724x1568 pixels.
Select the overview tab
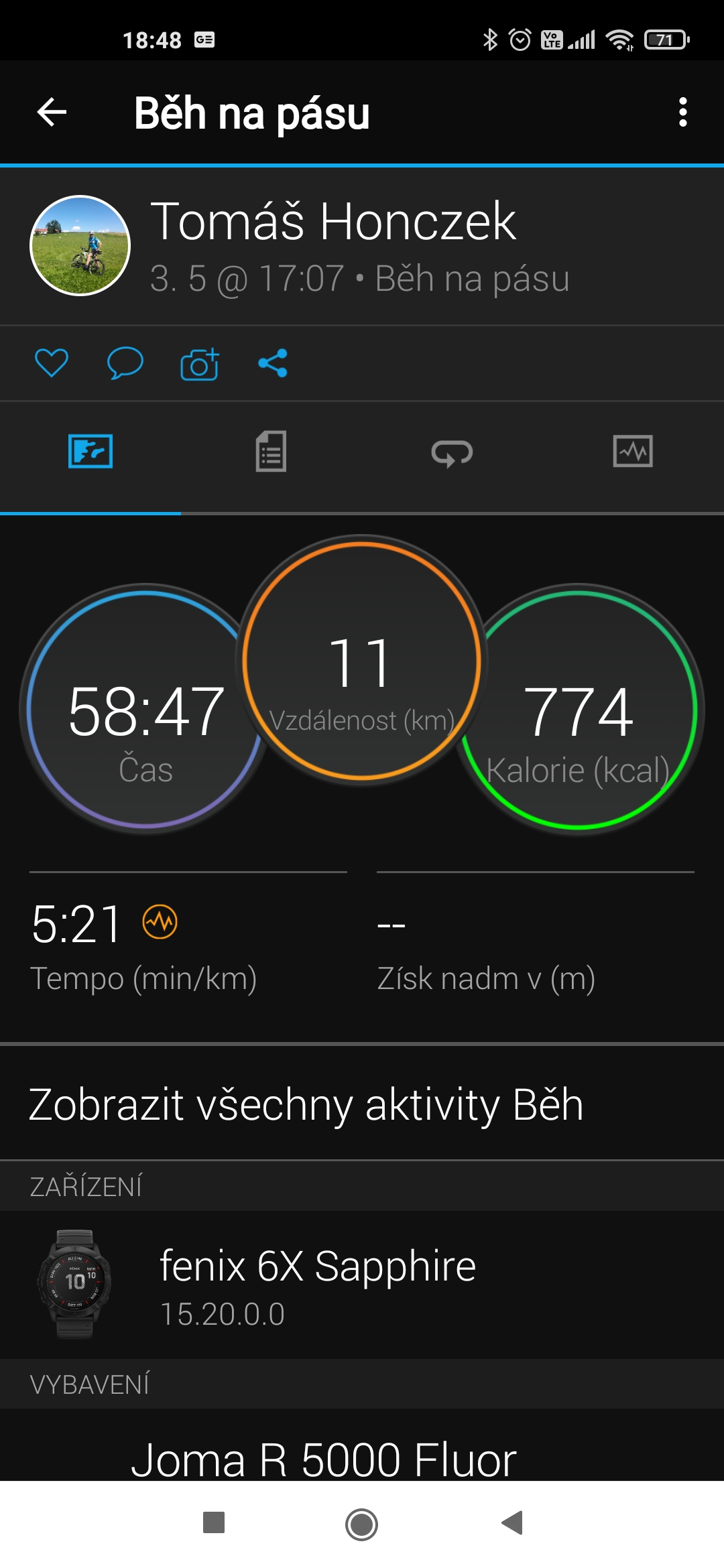(90, 451)
